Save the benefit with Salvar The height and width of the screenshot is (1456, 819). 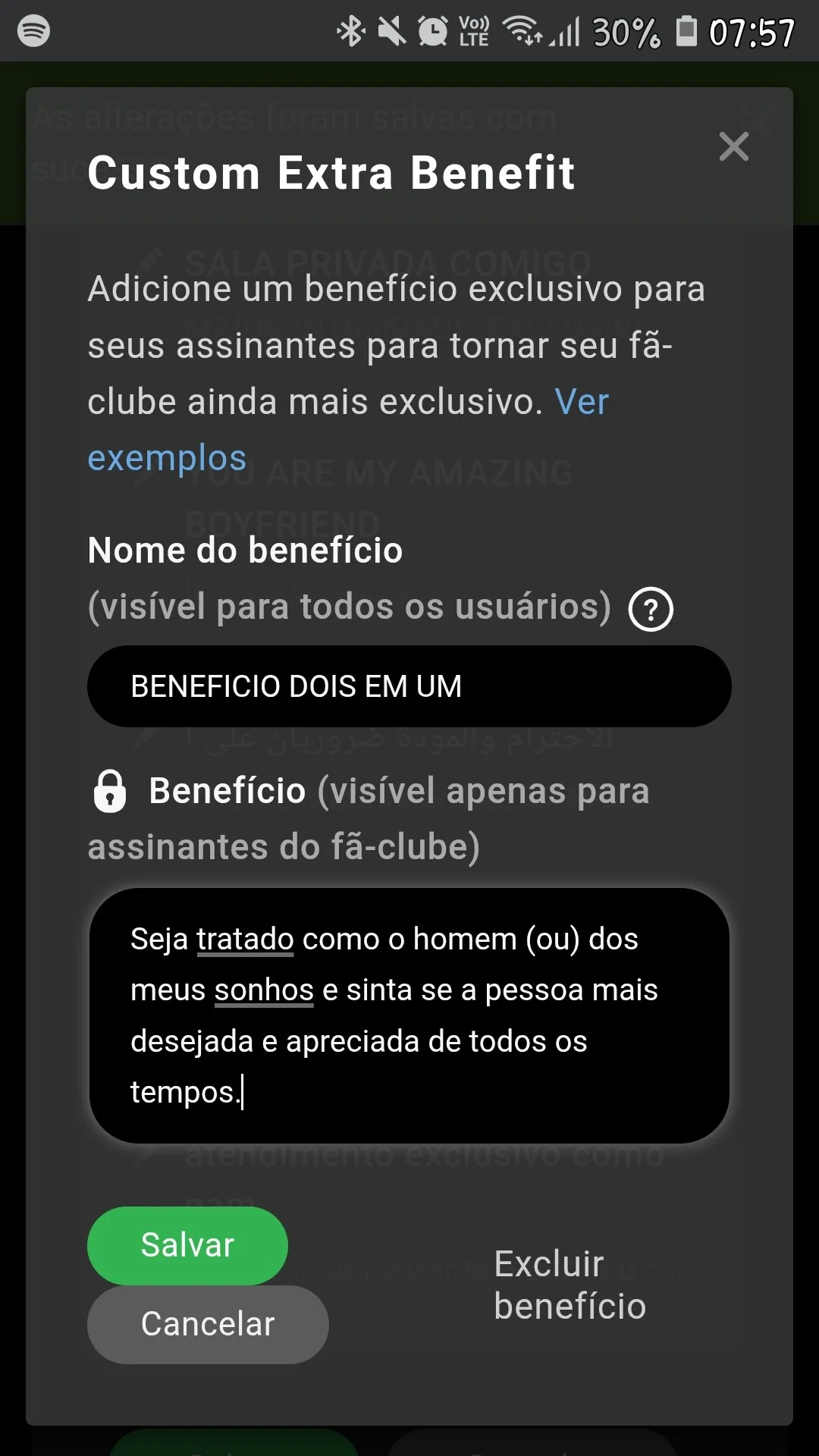pyautogui.click(x=187, y=1245)
